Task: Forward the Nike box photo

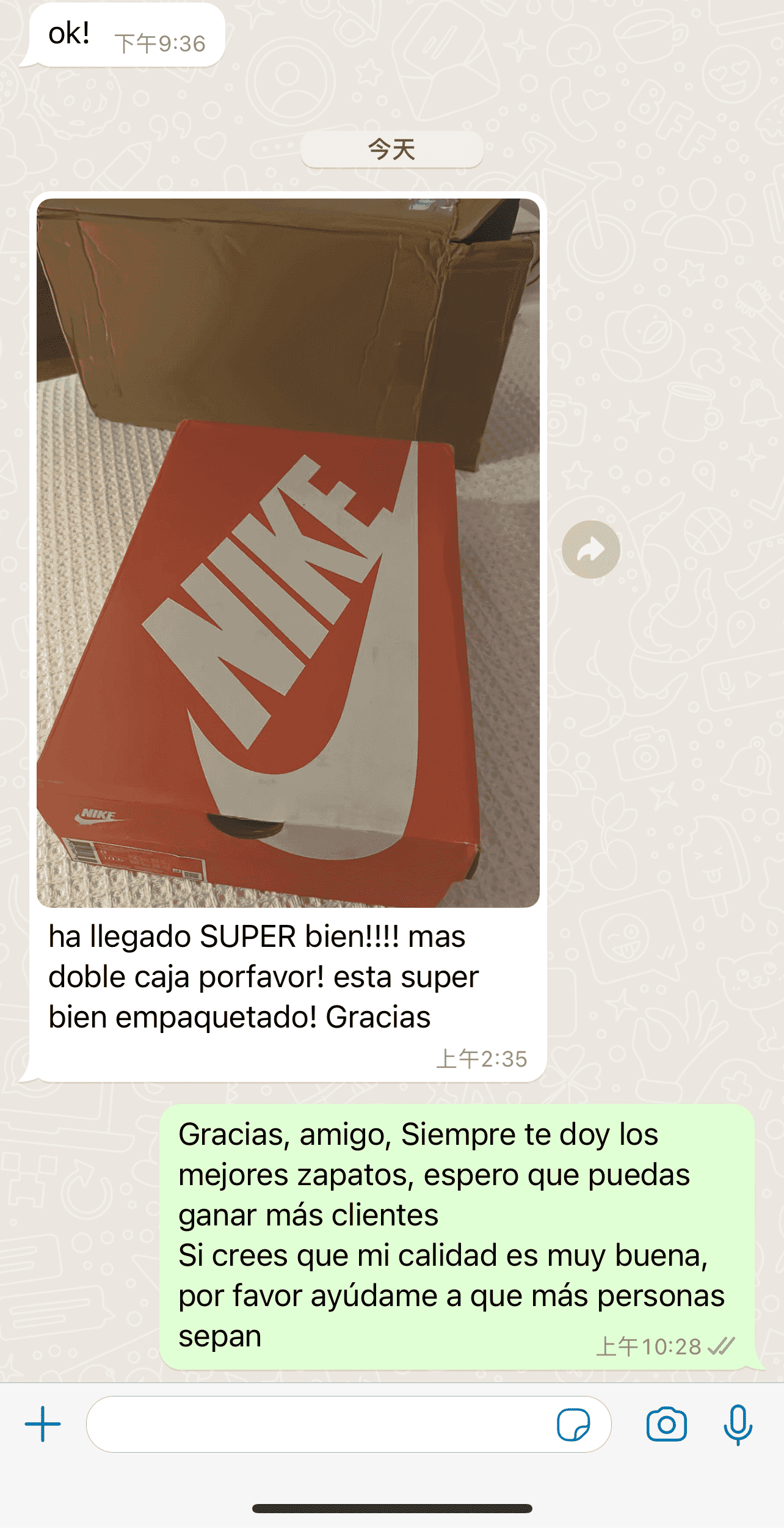Action: click(x=590, y=549)
